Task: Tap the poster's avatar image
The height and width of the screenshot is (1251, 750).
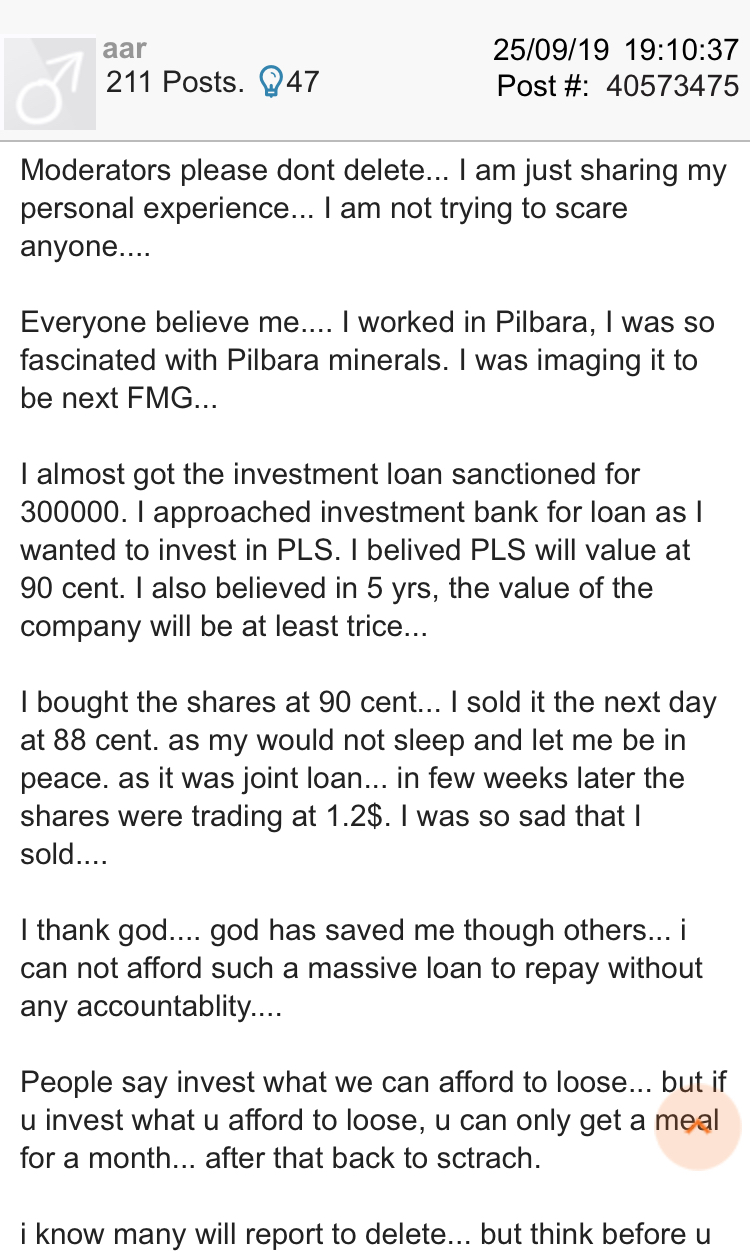Action: 50,86
